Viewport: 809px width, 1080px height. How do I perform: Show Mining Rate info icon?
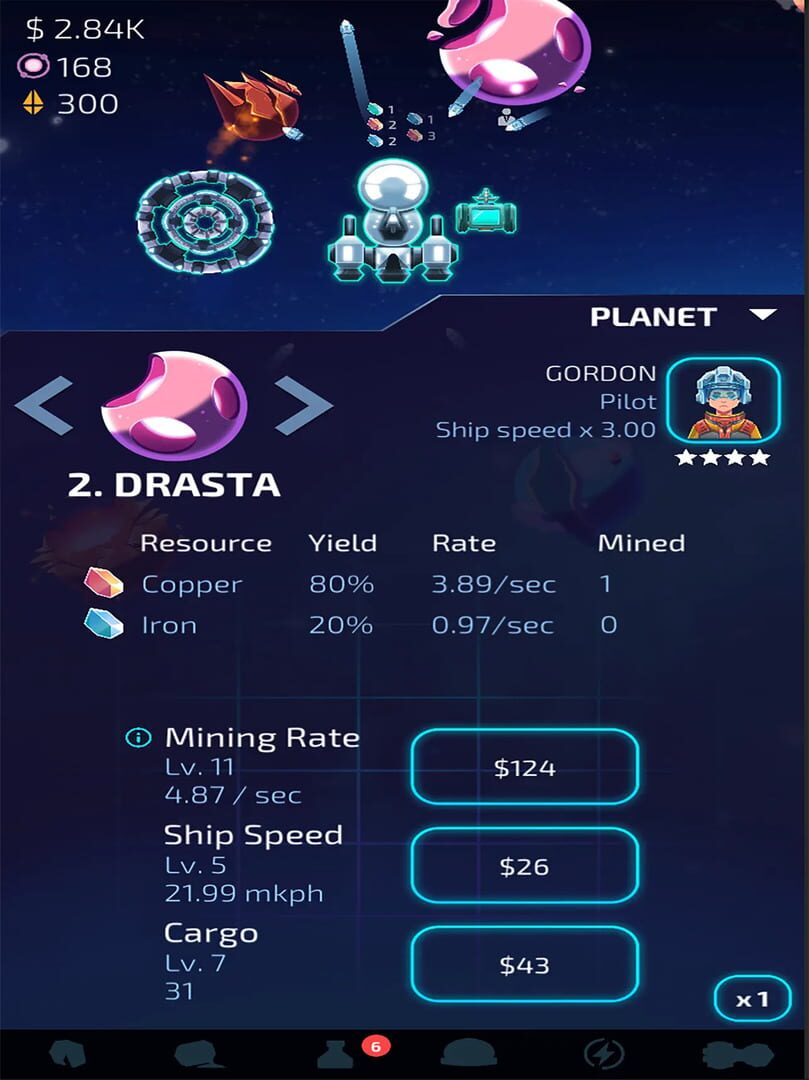[138, 738]
